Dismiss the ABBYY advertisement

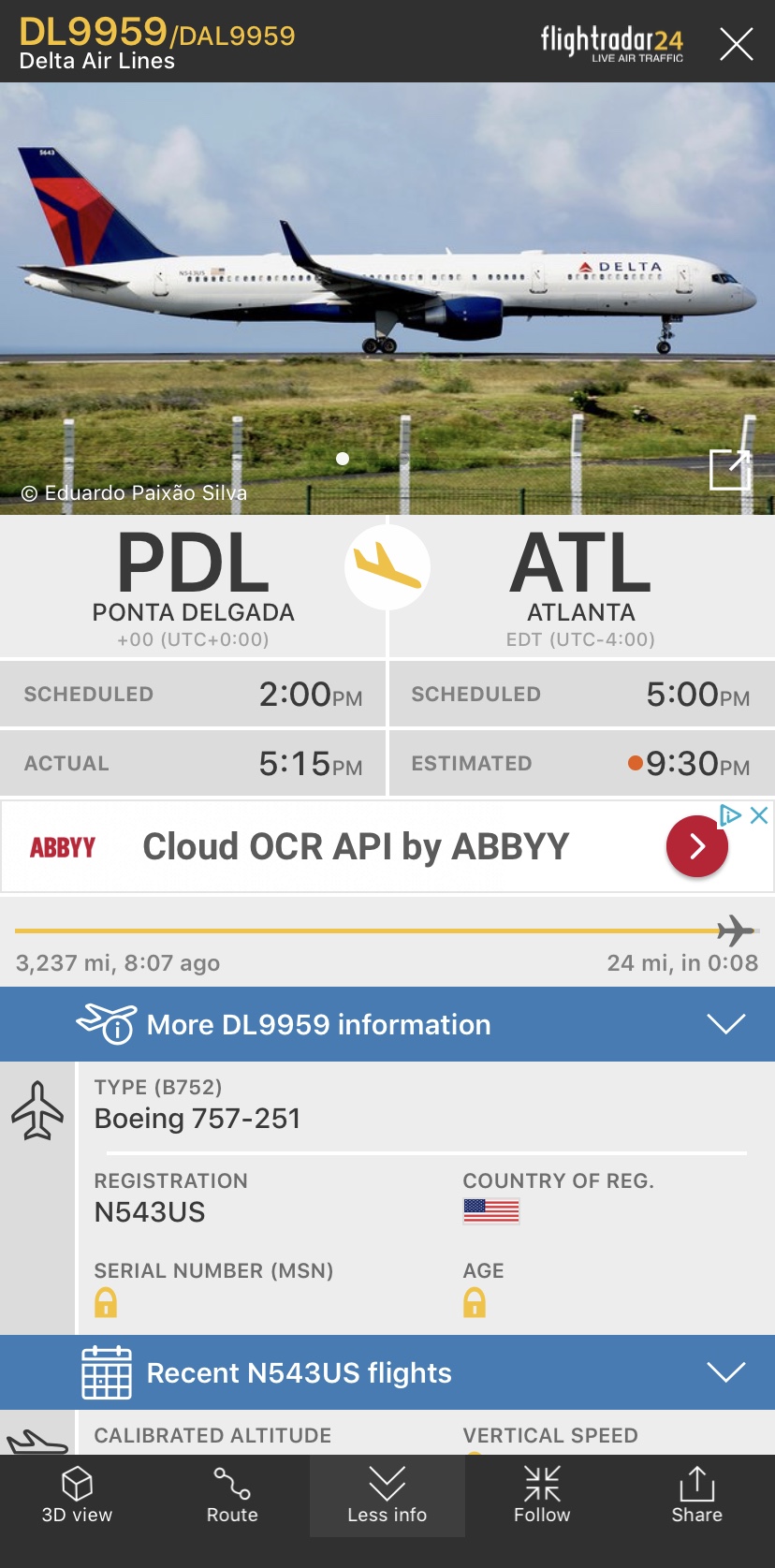click(760, 815)
